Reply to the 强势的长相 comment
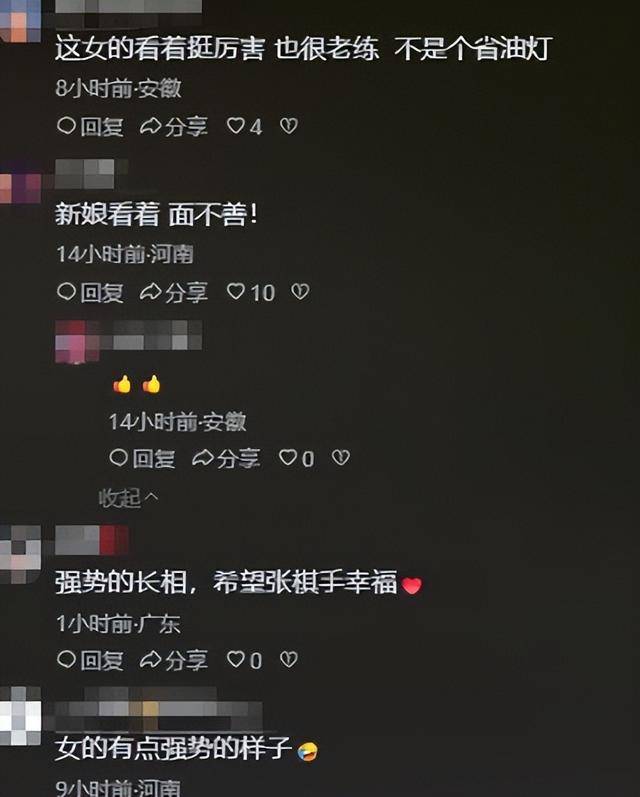The height and width of the screenshot is (797, 640). click(90, 661)
